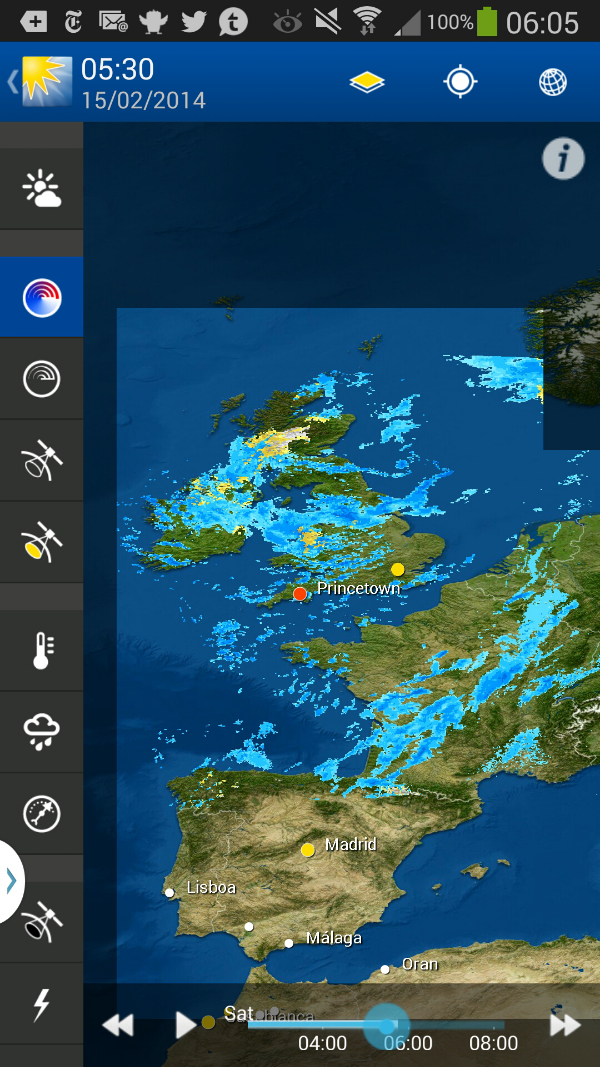Play the radar animation
600x1067 pixels.
[185, 1025]
